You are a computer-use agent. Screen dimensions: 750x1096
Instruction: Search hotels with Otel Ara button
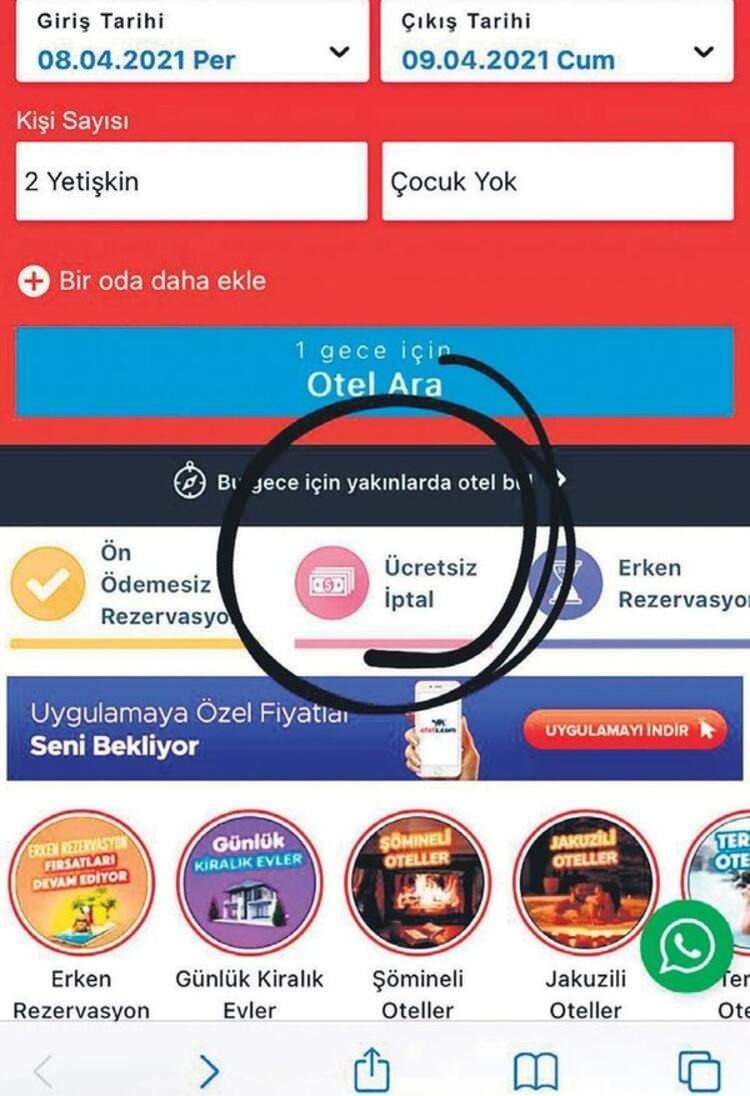click(x=374, y=371)
